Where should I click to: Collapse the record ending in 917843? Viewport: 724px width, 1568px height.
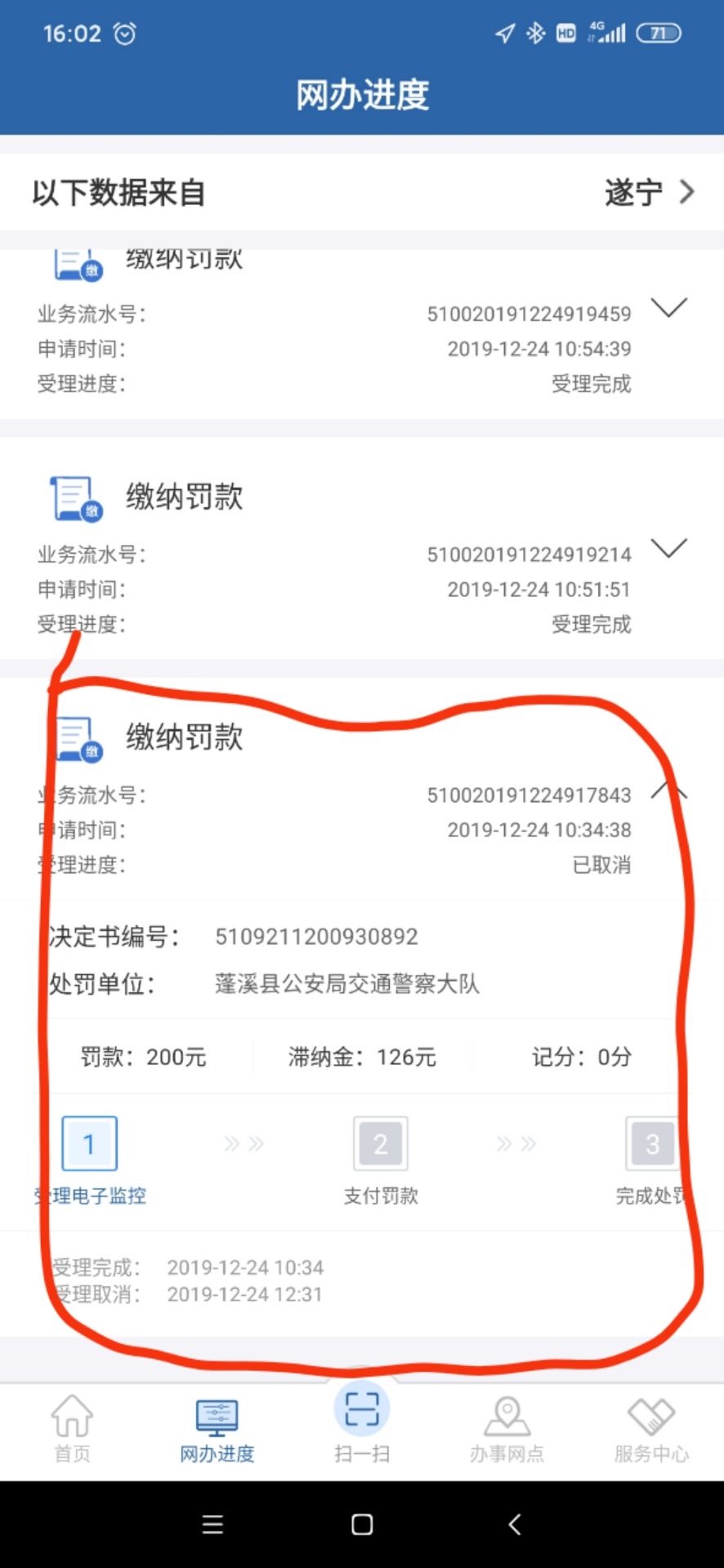[x=668, y=789]
